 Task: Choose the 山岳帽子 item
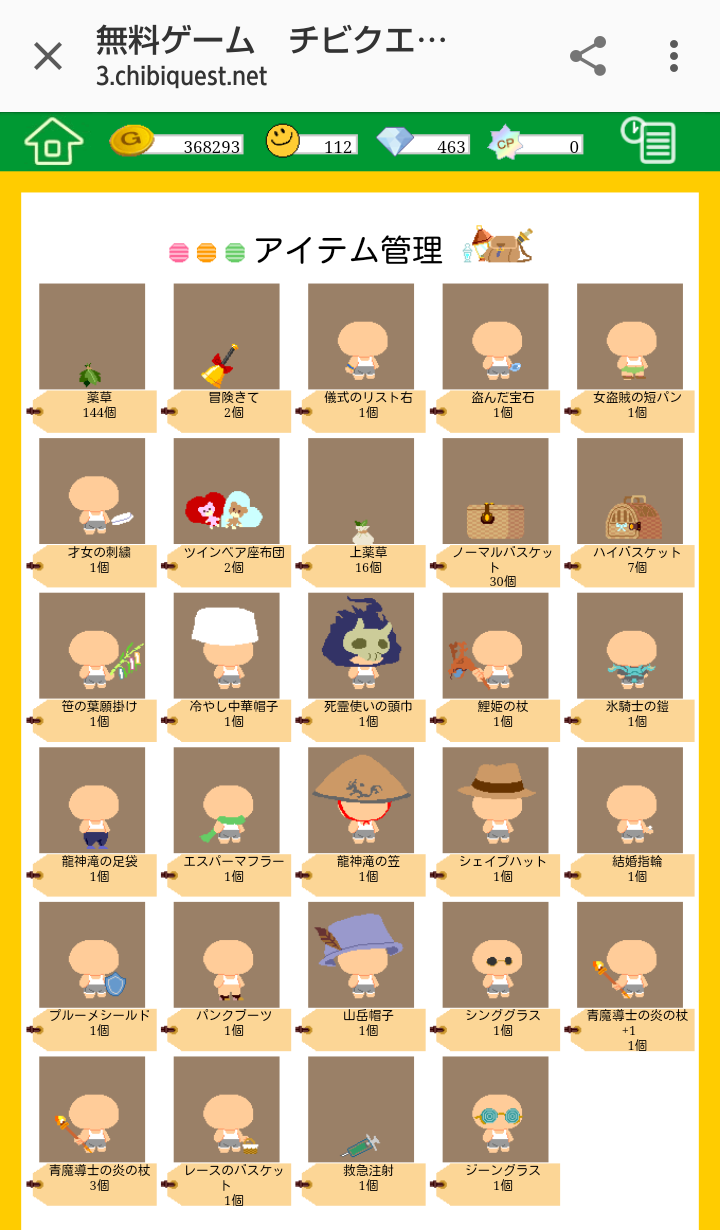pyautogui.click(x=361, y=956)
